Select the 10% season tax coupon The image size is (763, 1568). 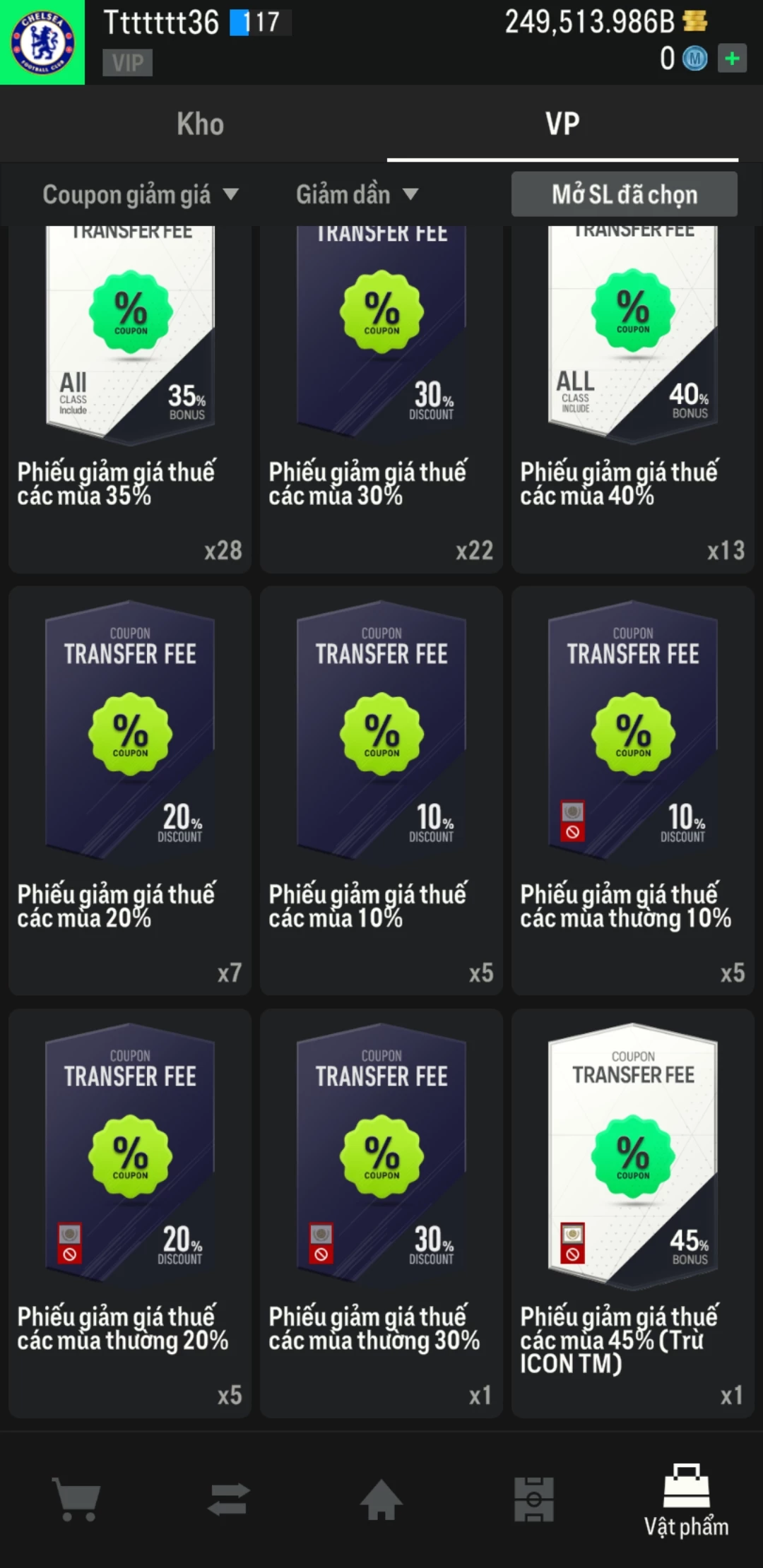[x=381, y=790]
